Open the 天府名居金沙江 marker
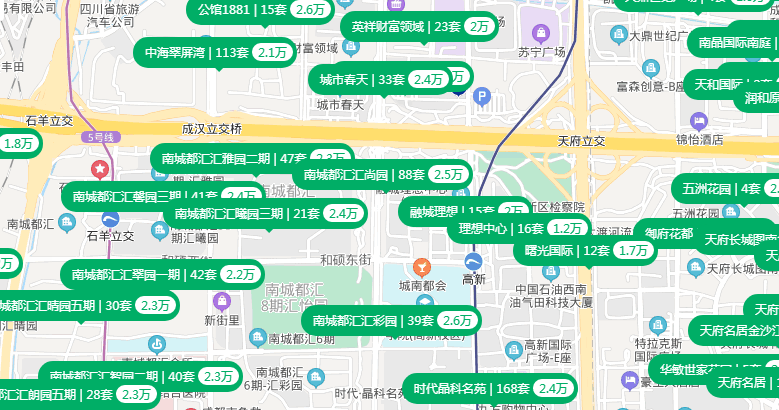Screen dimensions: 779x410 736,330
